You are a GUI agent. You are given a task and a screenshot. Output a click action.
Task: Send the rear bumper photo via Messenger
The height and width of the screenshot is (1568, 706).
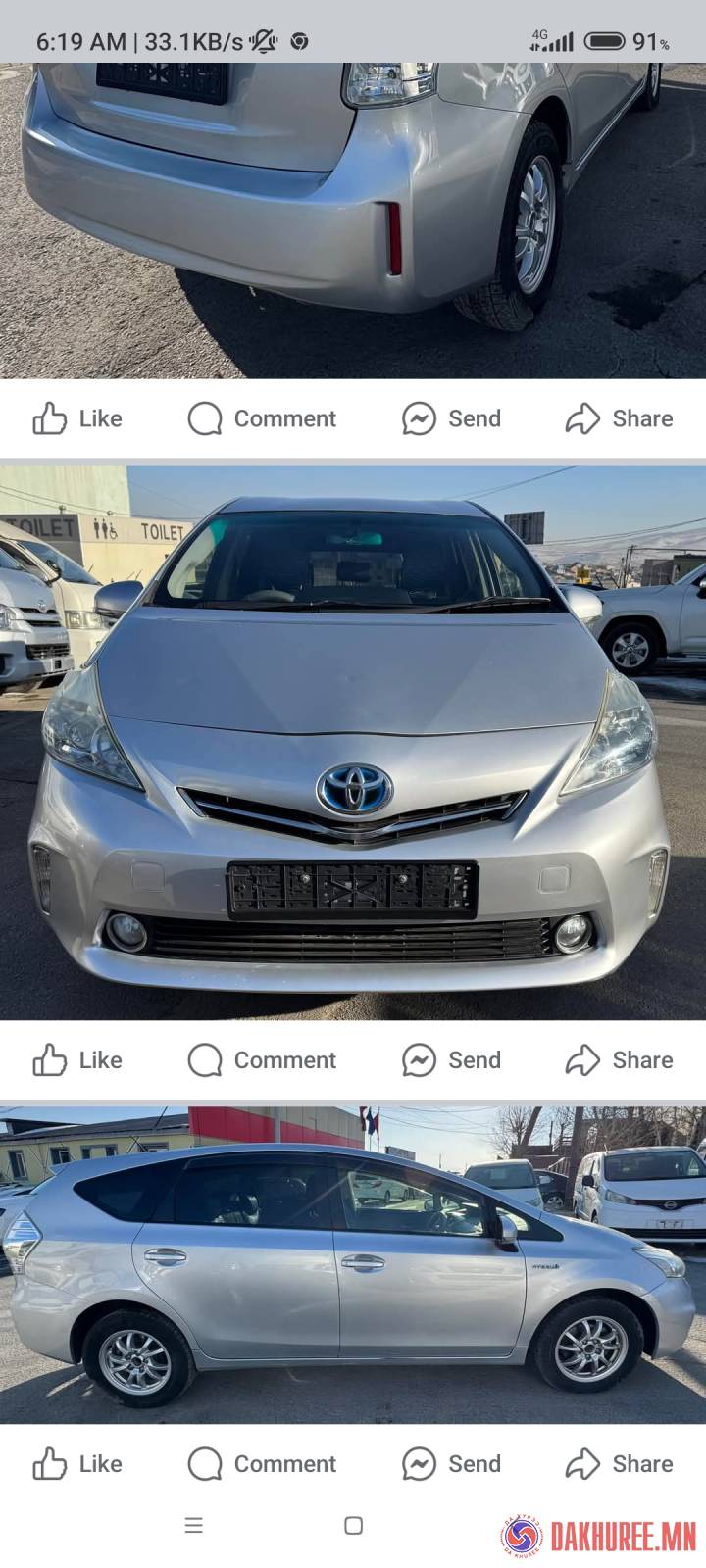(452, 418)
